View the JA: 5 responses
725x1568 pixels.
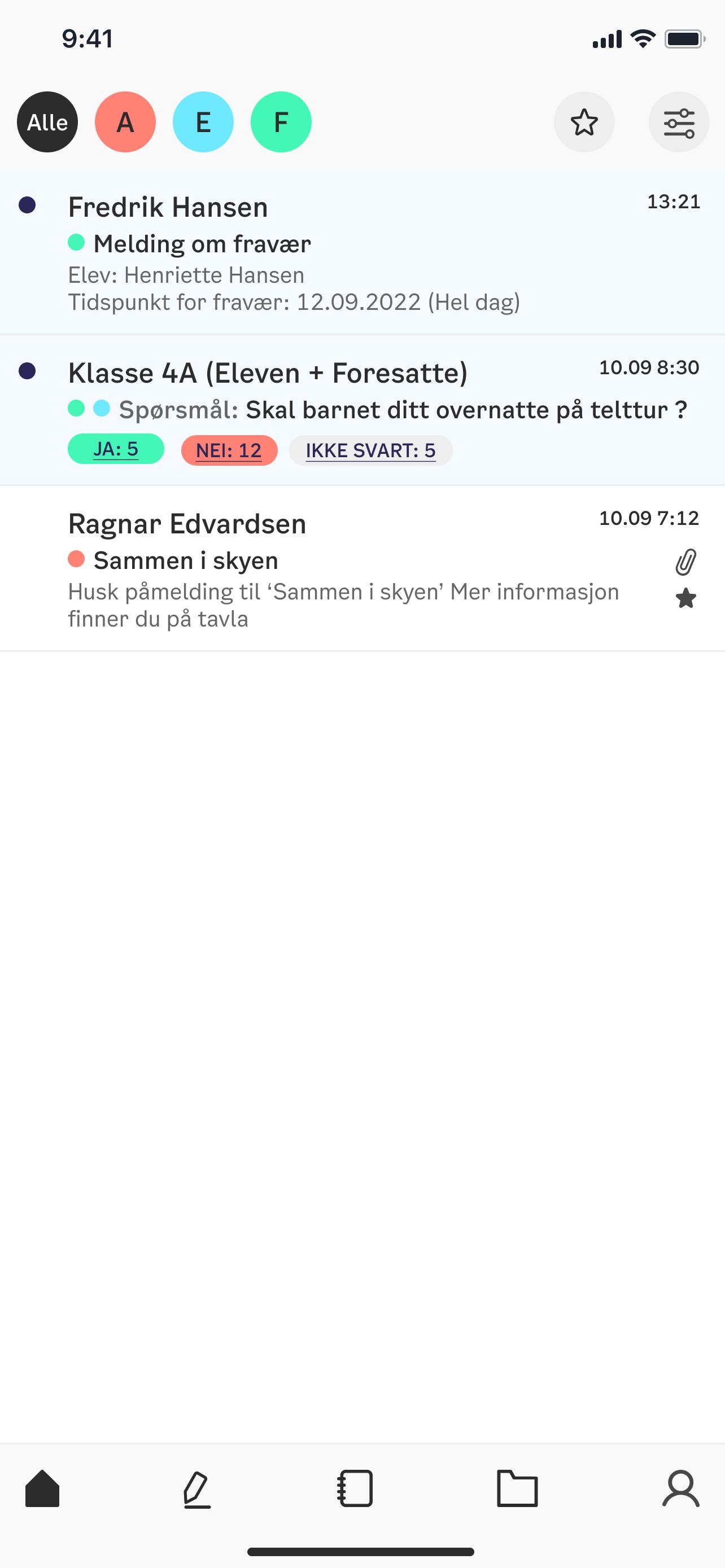pos(116,449)
